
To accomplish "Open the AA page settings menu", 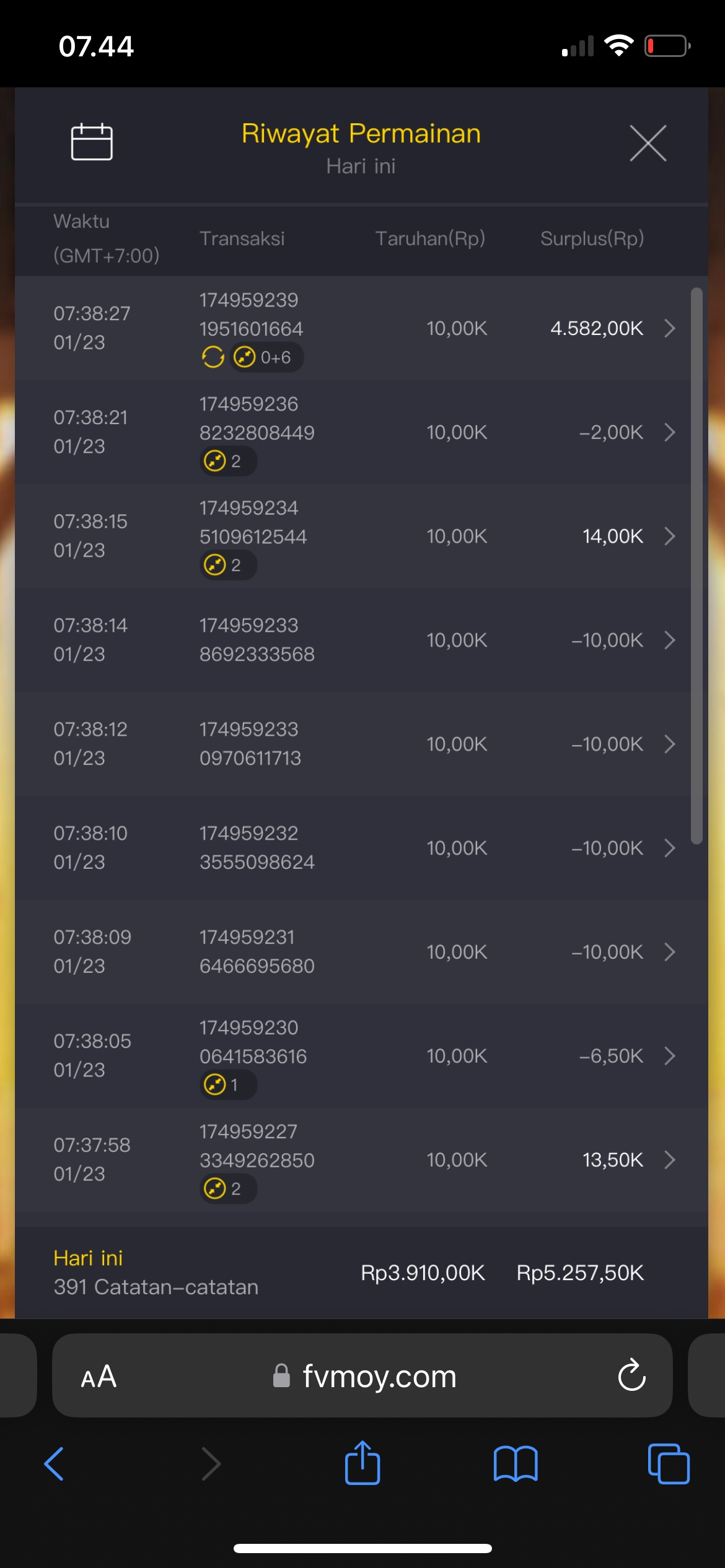I will click(99, 1377).
